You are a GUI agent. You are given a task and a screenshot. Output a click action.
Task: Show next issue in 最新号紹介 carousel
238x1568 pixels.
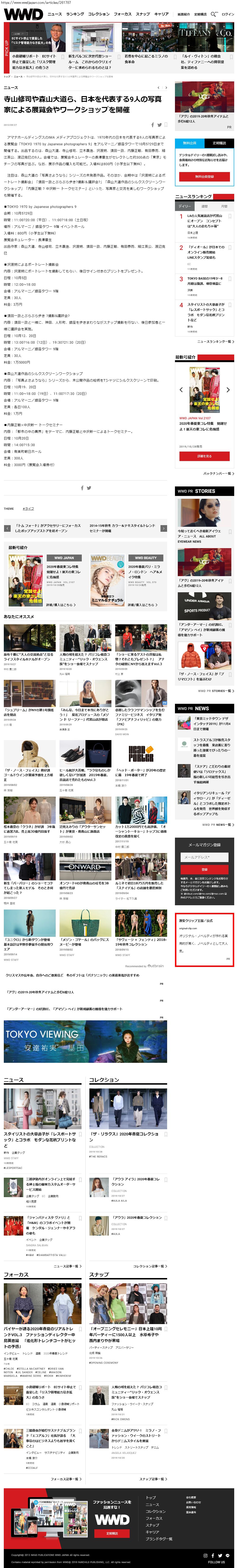[x=228, y=390]
